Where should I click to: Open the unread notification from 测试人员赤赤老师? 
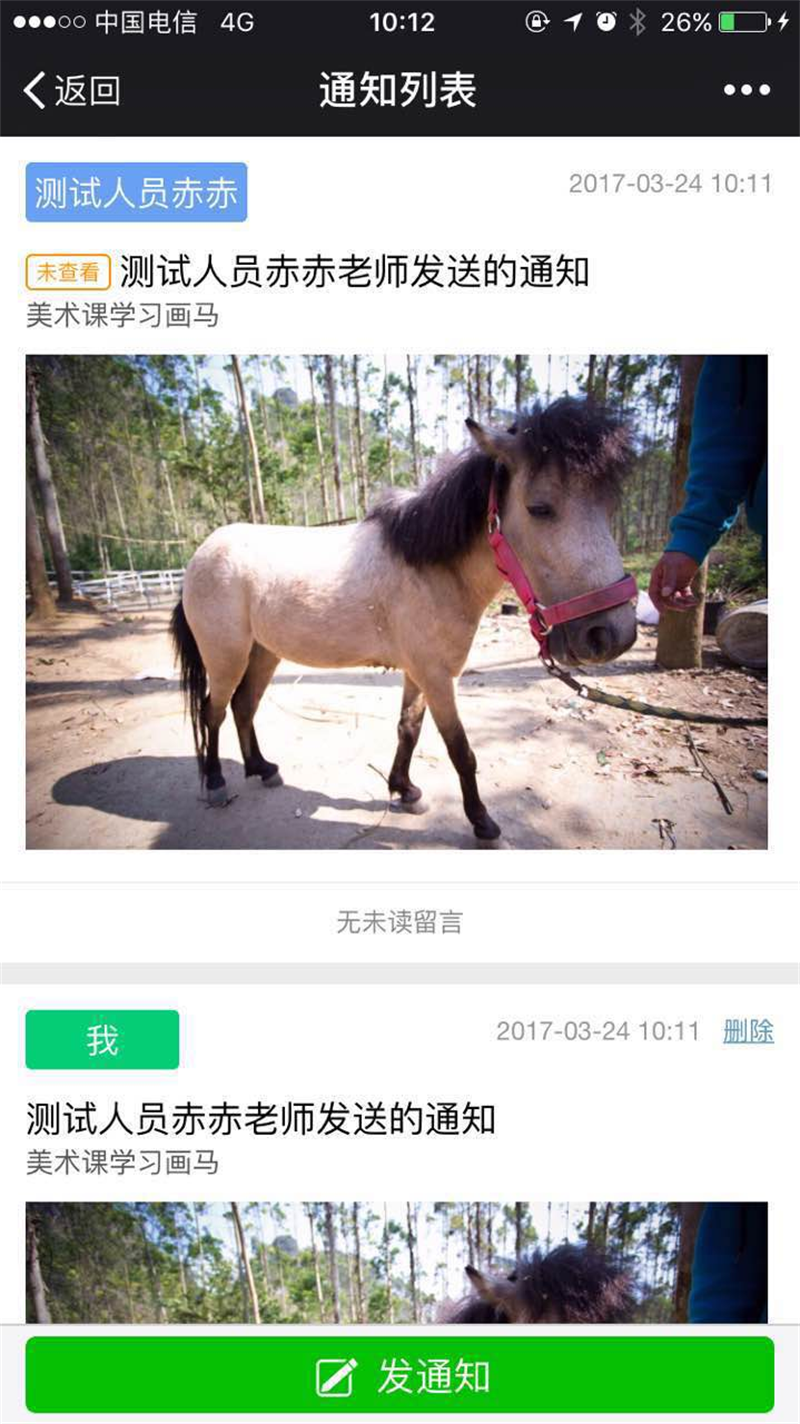click(354, 271)
